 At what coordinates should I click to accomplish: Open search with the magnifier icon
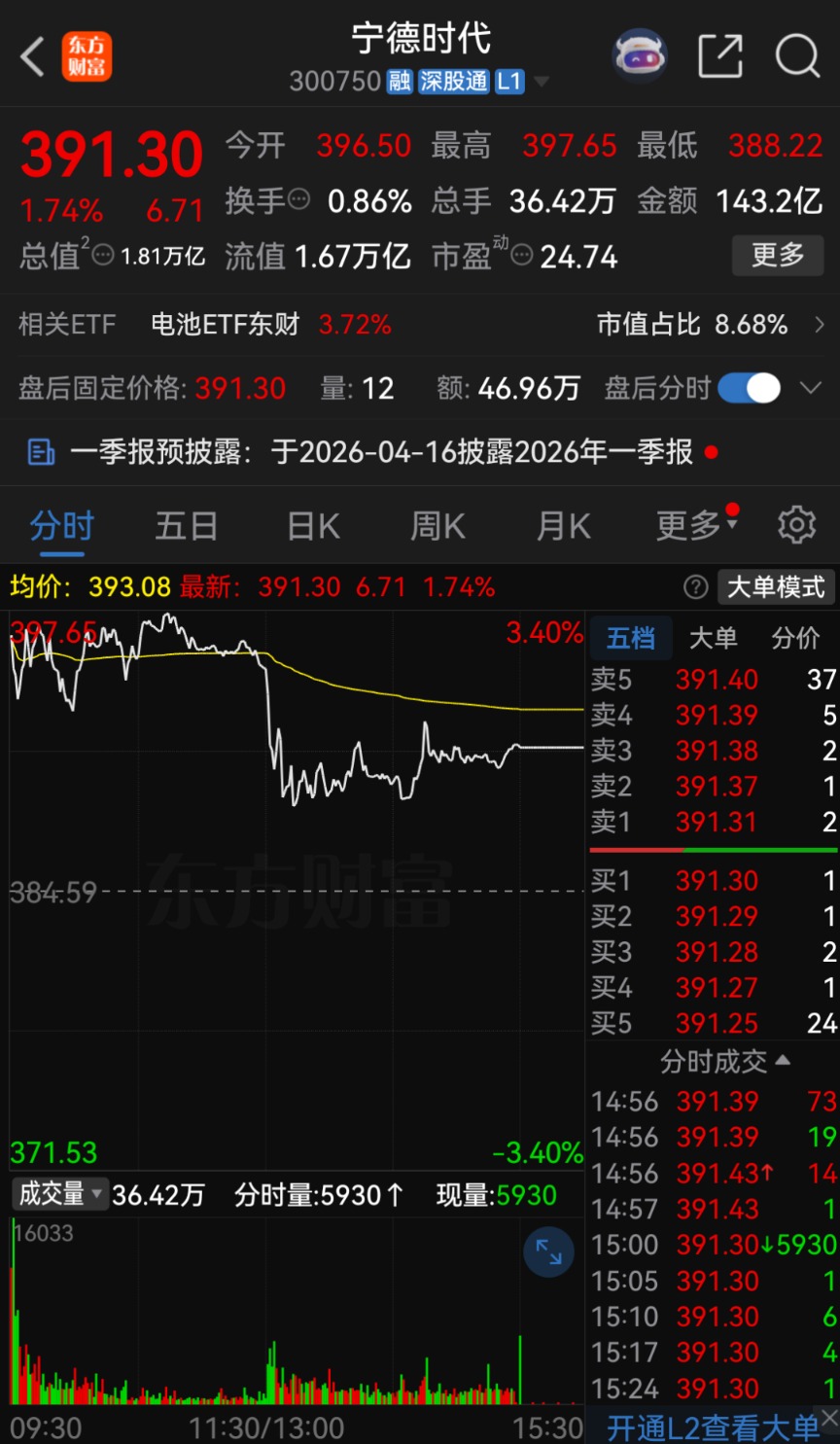point(797,55)
